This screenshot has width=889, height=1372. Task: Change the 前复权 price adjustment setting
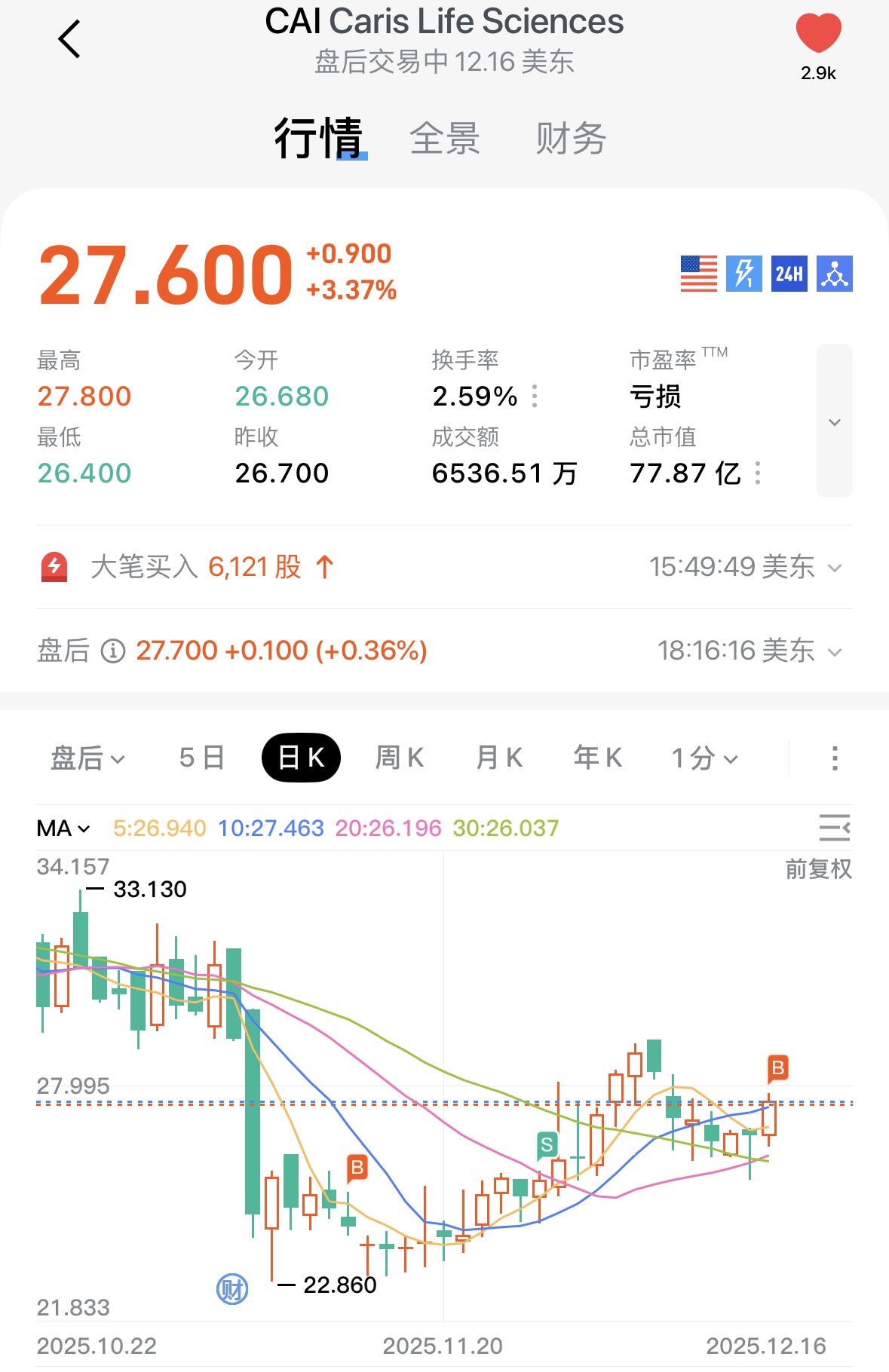(818, 869)
